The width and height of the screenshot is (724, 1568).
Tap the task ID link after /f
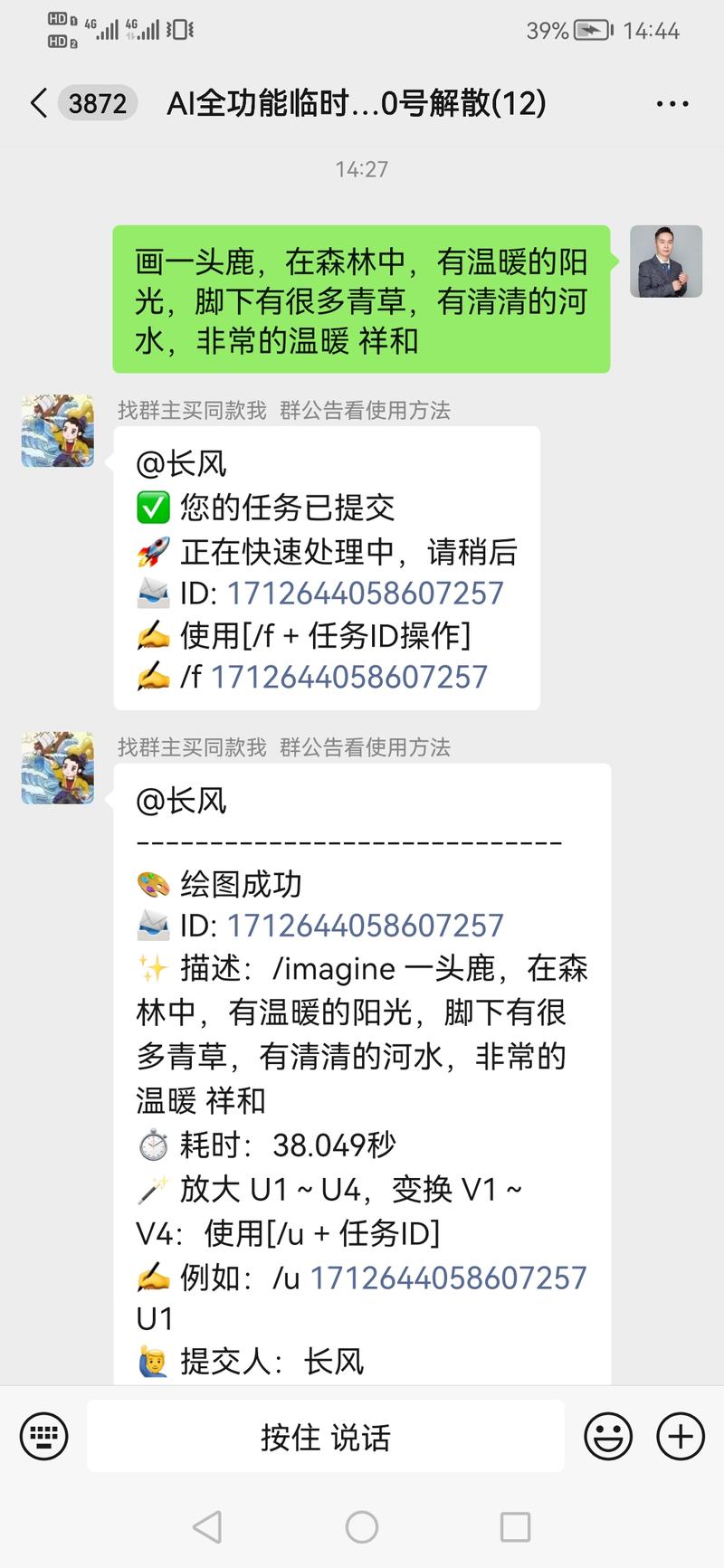coord(349,677)
